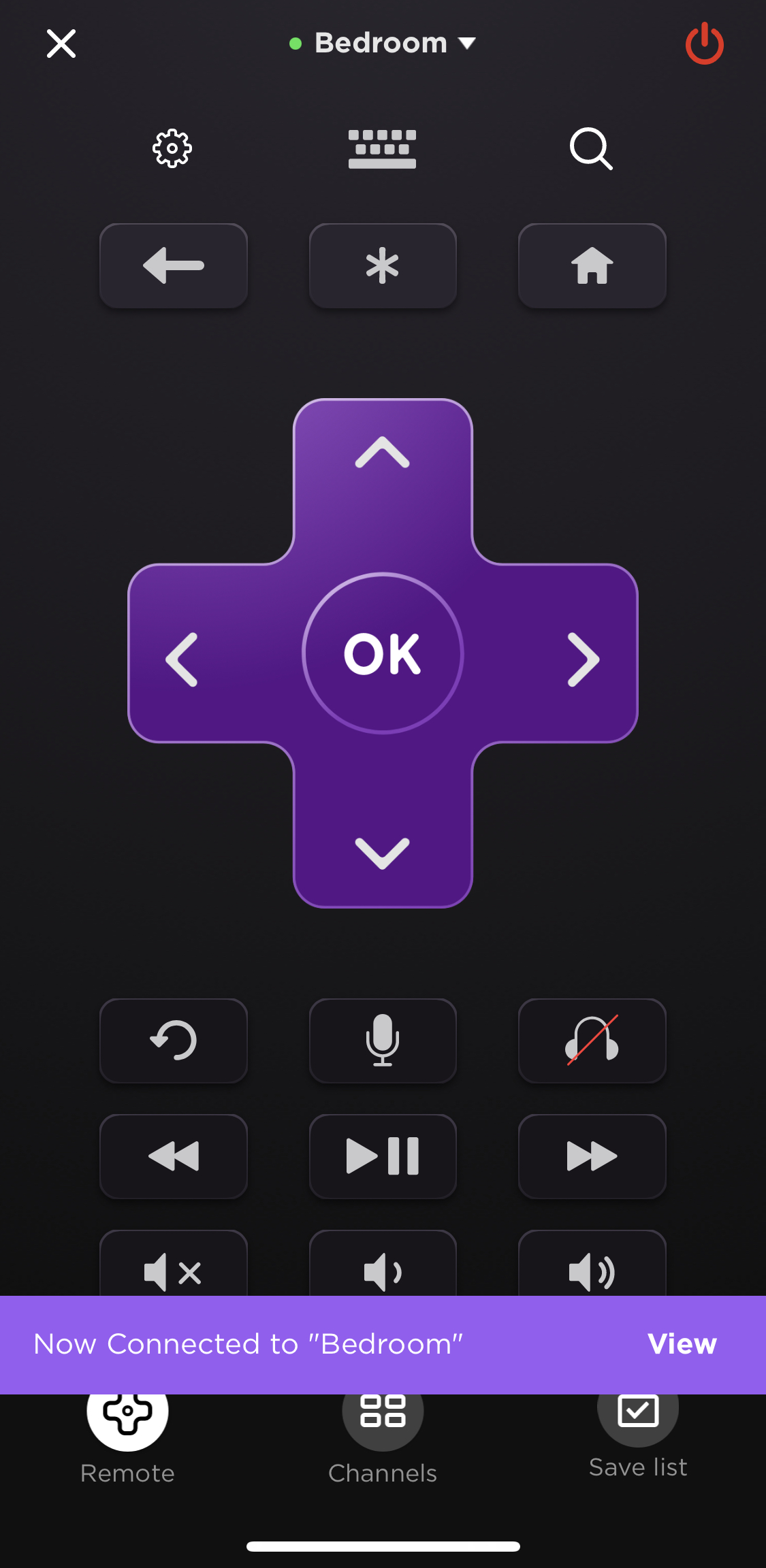Screen dimensions: 766x1568
Task: Tap the asterisk options button
Action: click(383, 265)
